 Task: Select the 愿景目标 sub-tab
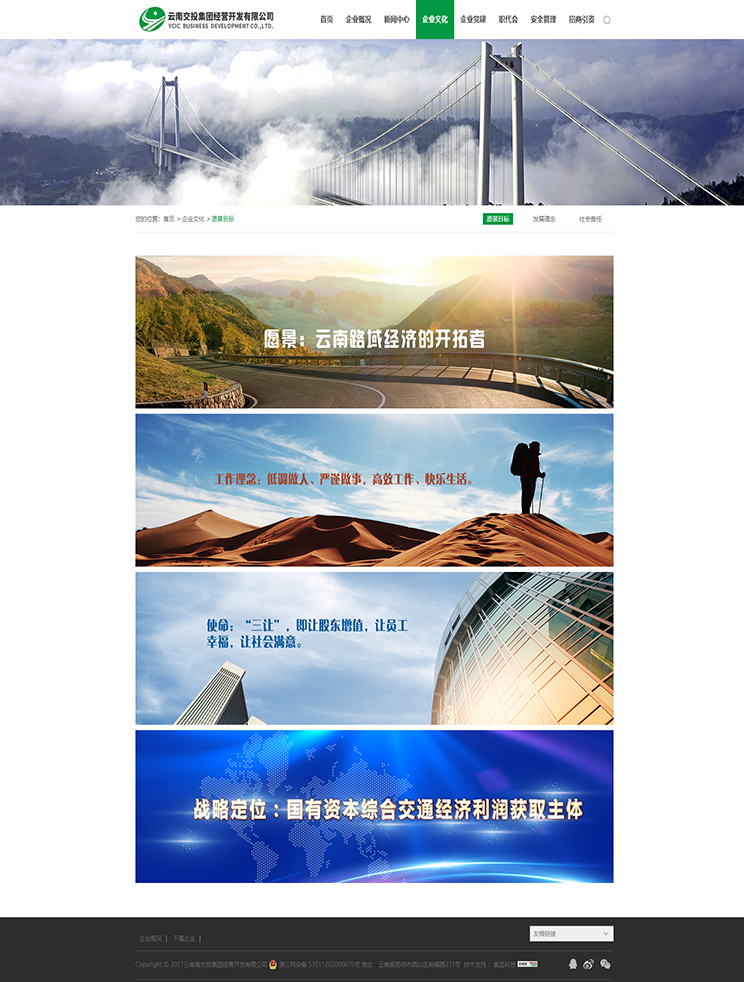[x=498, y=219]
